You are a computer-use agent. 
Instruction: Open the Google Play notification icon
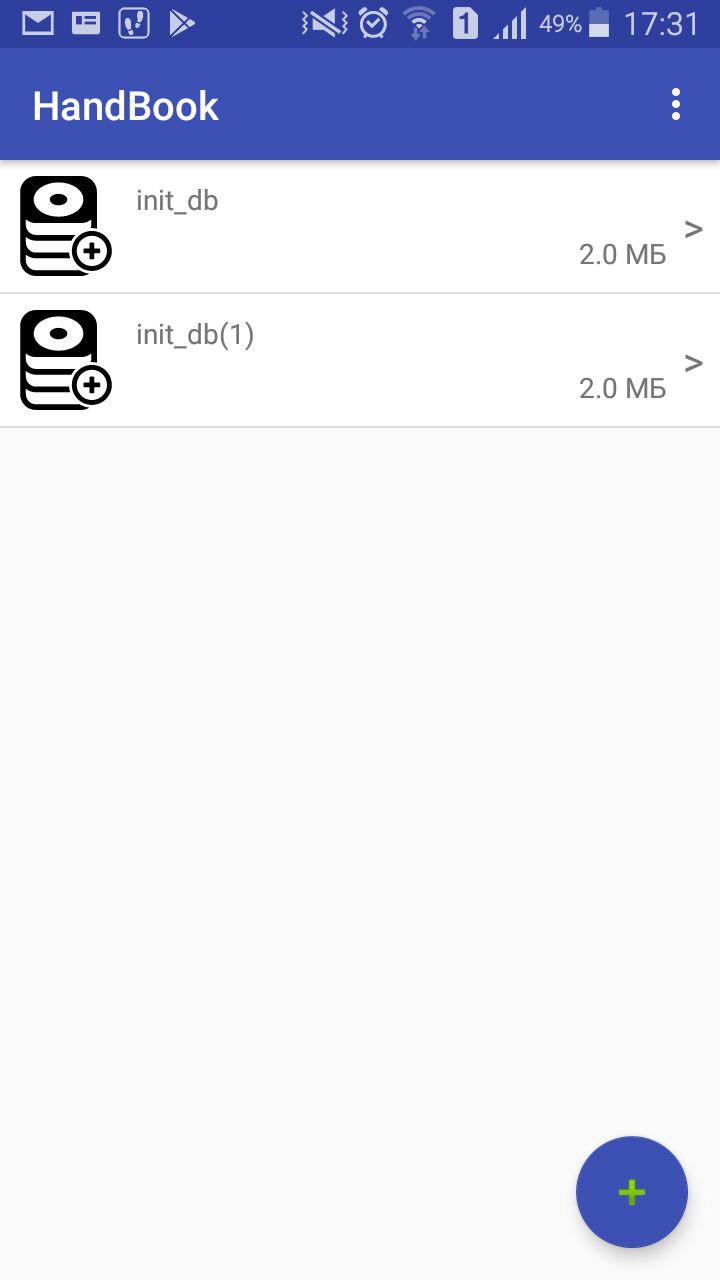pyautogui.click(x=182, y=22)
